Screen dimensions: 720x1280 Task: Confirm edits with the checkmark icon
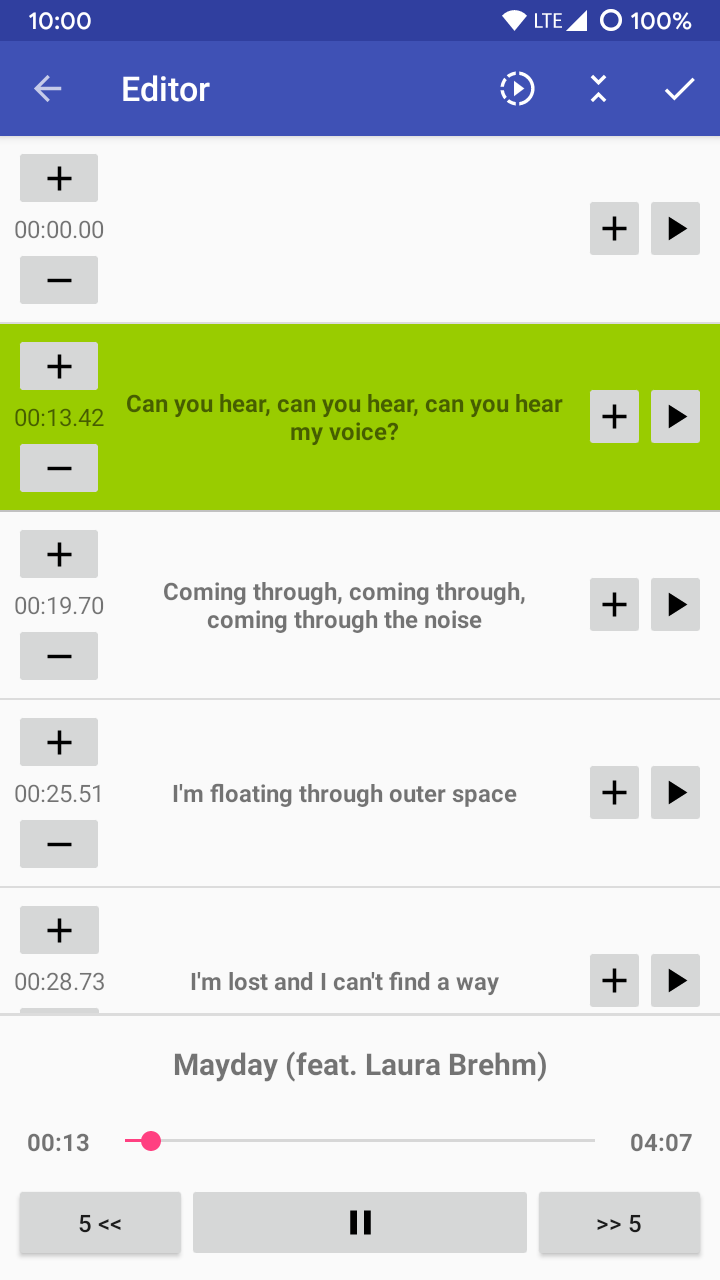point(679,89)
